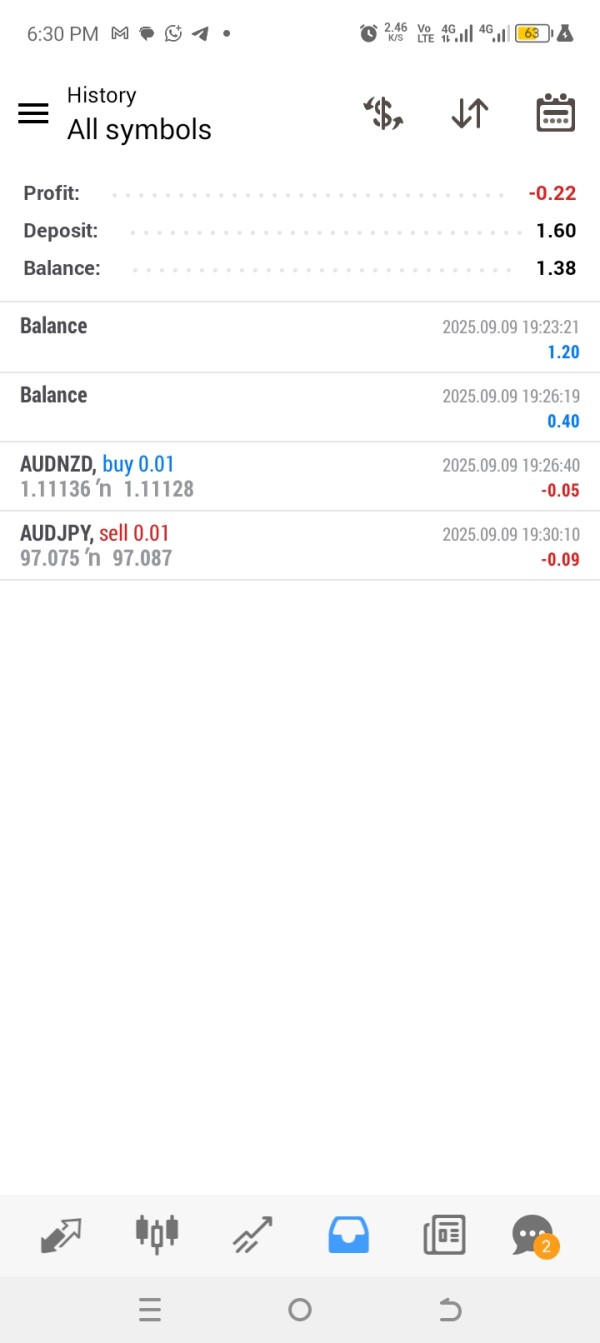Switch to the Quotes tab
Image resolution: width=600 pixels, height=1343 pixels.
pos(61,1236)
